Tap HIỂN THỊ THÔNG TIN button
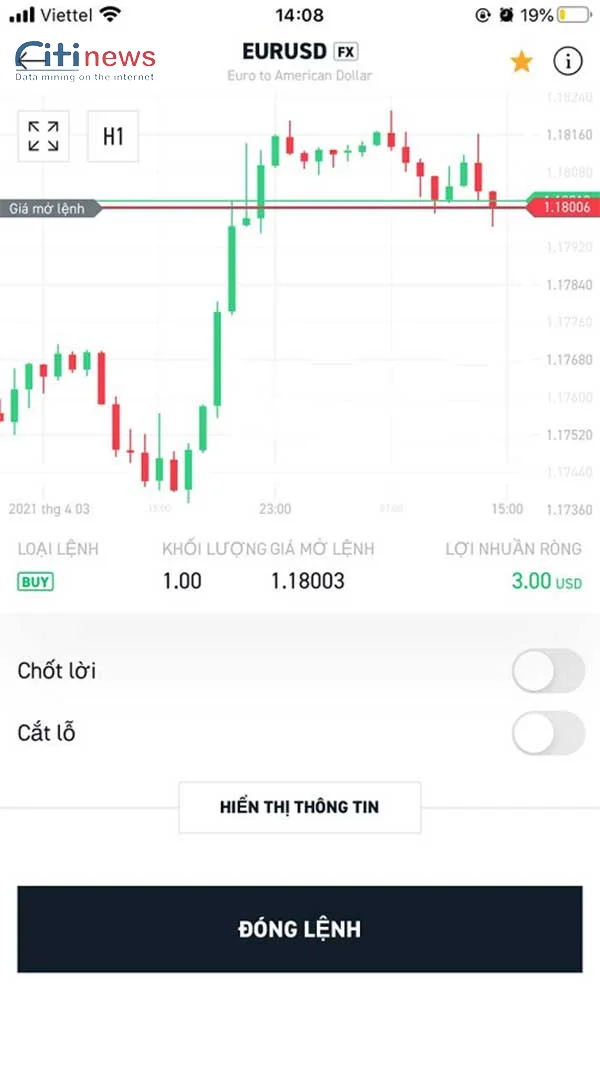Viewport: 600px width, 1066px height. [300, 807]
